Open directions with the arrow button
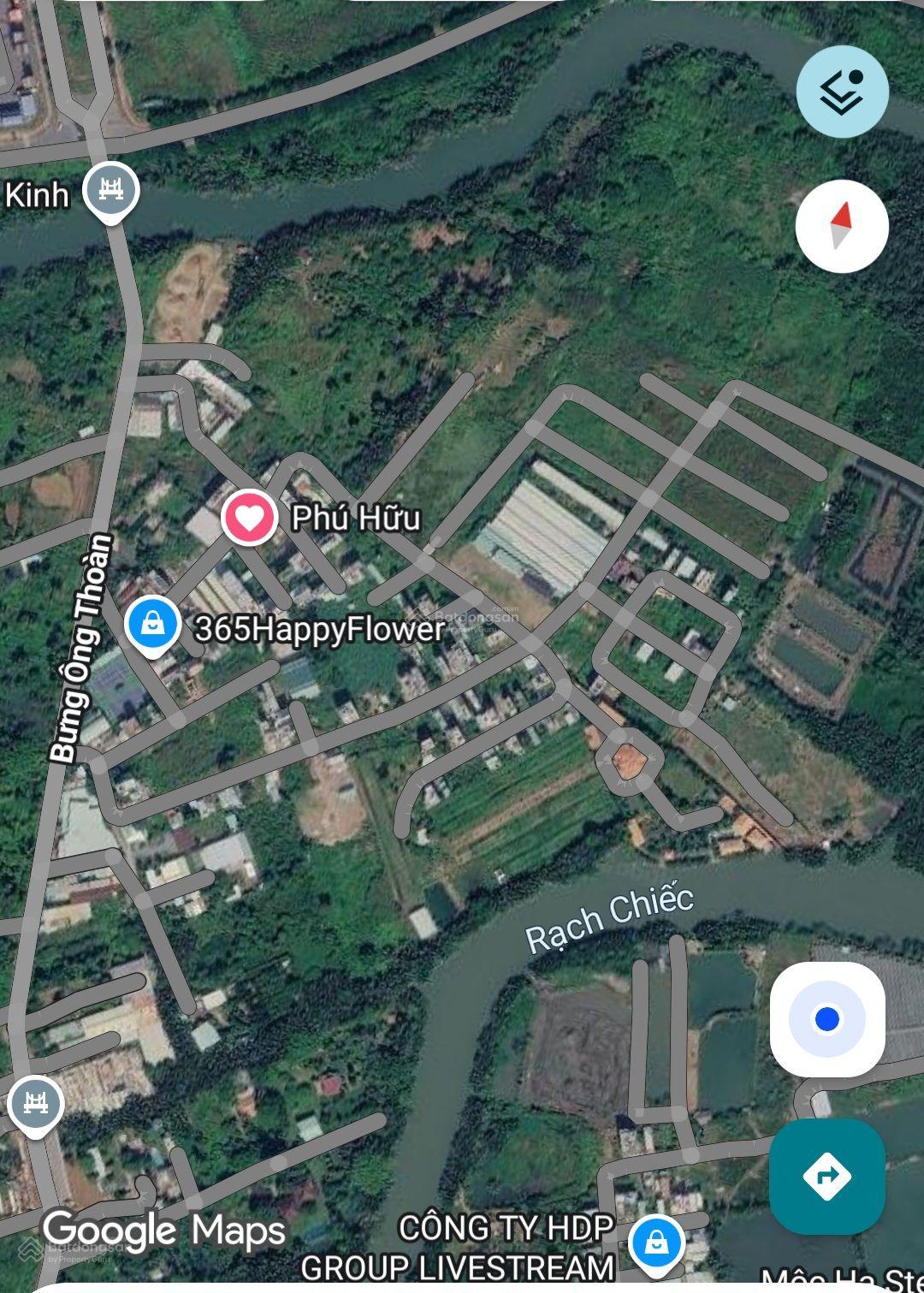 pyautogui.click(x=826, y=1176)
